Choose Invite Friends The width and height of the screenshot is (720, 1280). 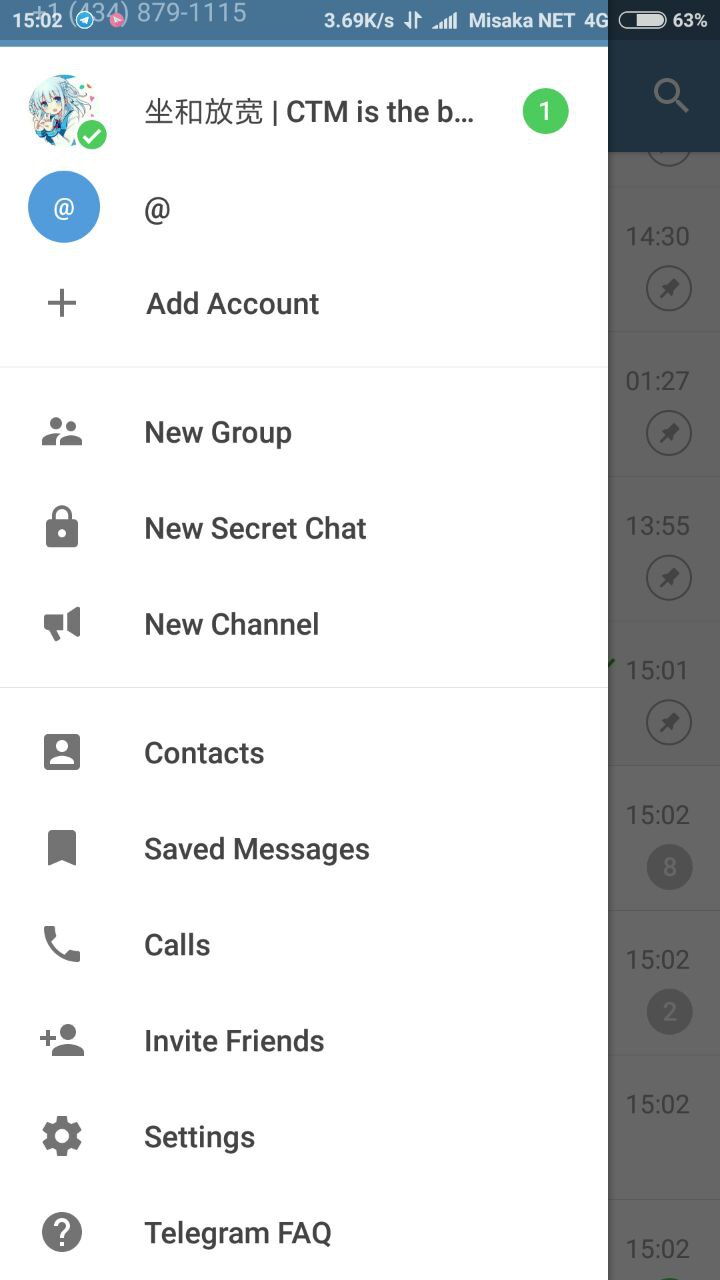[234, 1041]
